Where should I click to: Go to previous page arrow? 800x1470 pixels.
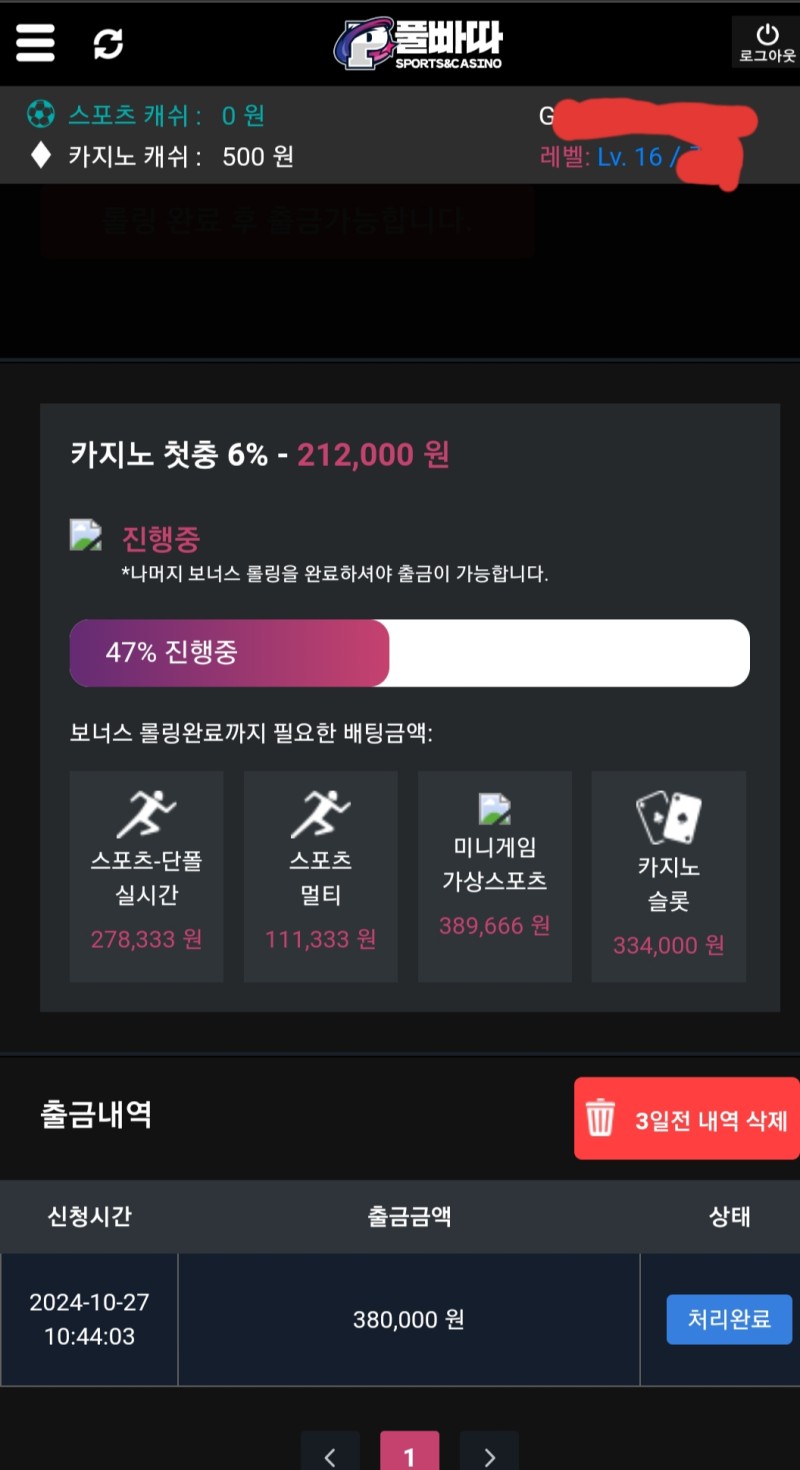(x=329, y=1453)
